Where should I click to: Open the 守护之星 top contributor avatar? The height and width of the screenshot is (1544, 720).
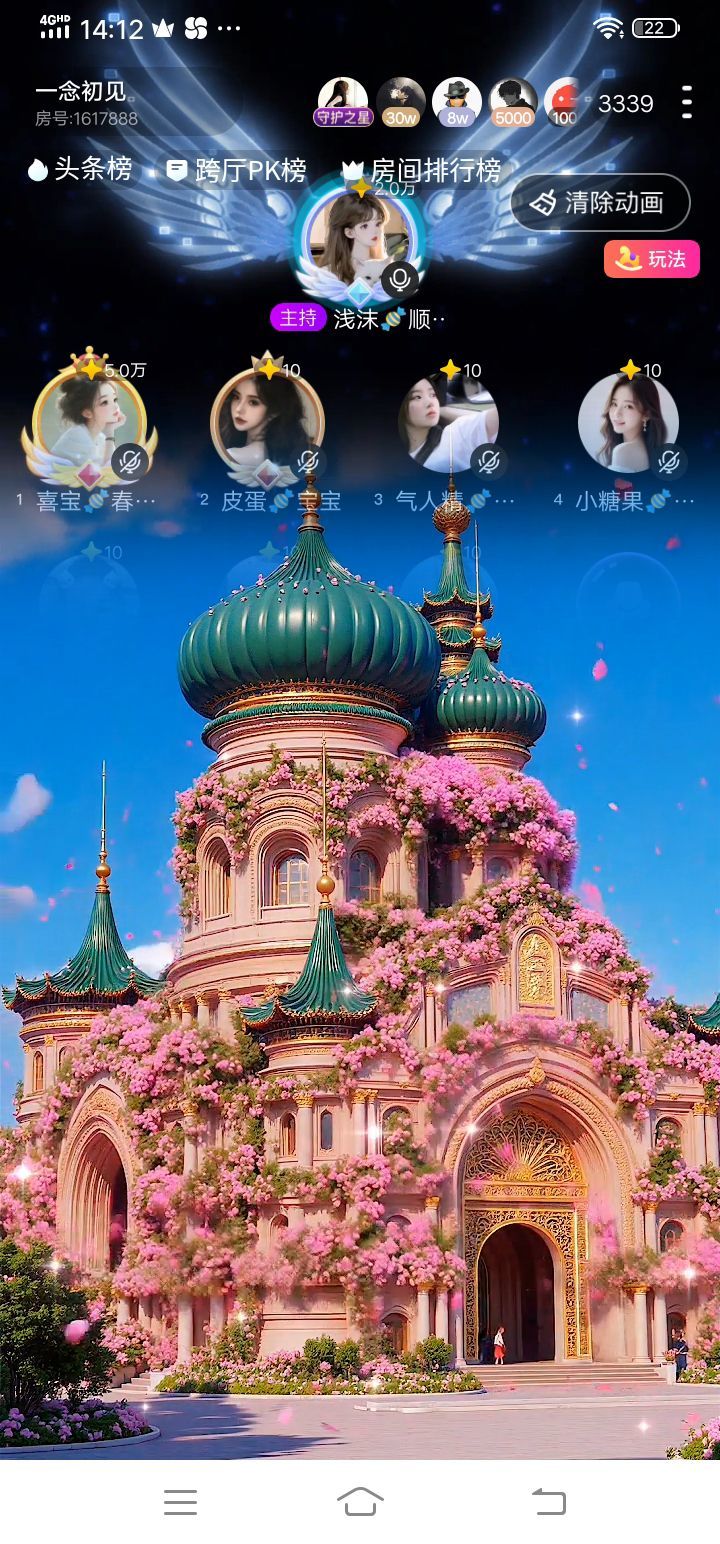coord(343,100)
